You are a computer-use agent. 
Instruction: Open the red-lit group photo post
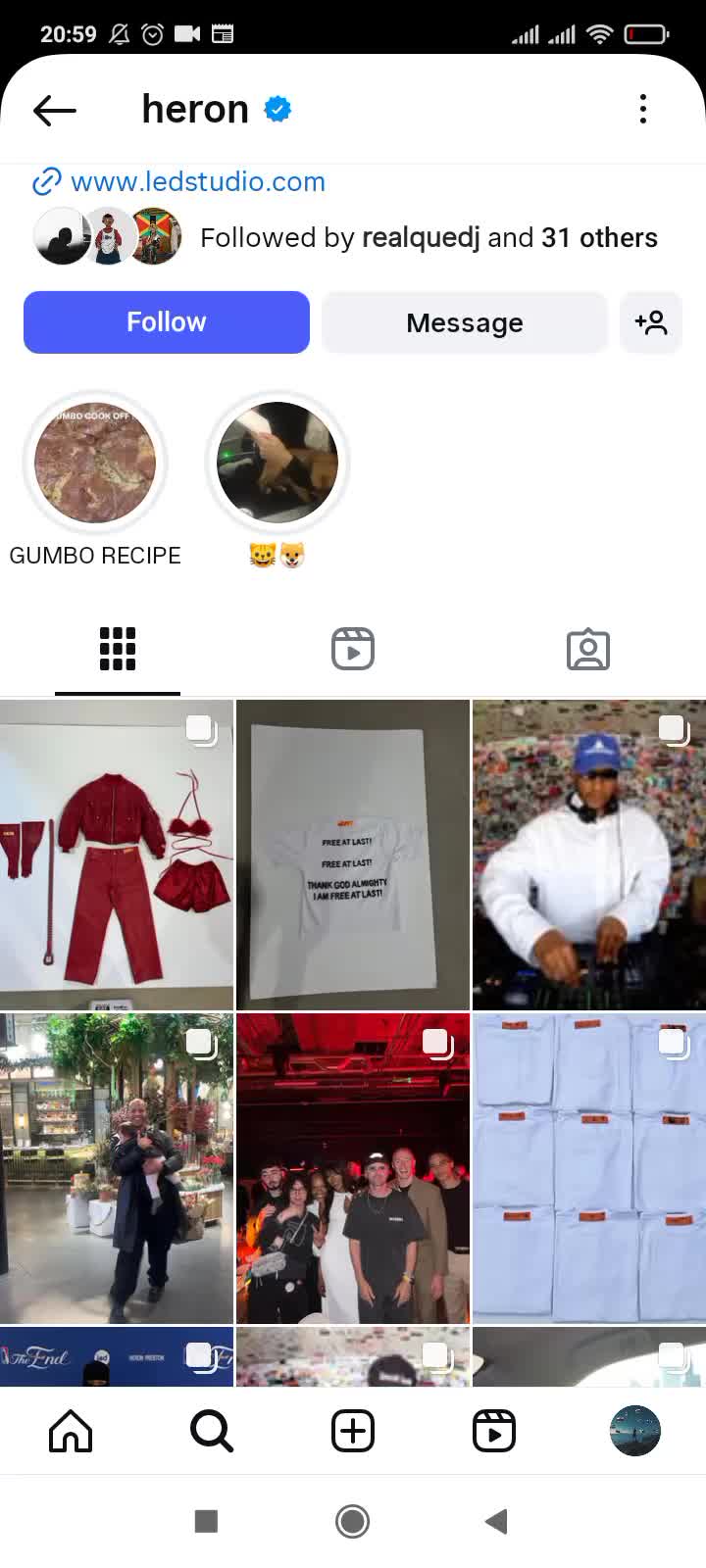pos(353,1168)
